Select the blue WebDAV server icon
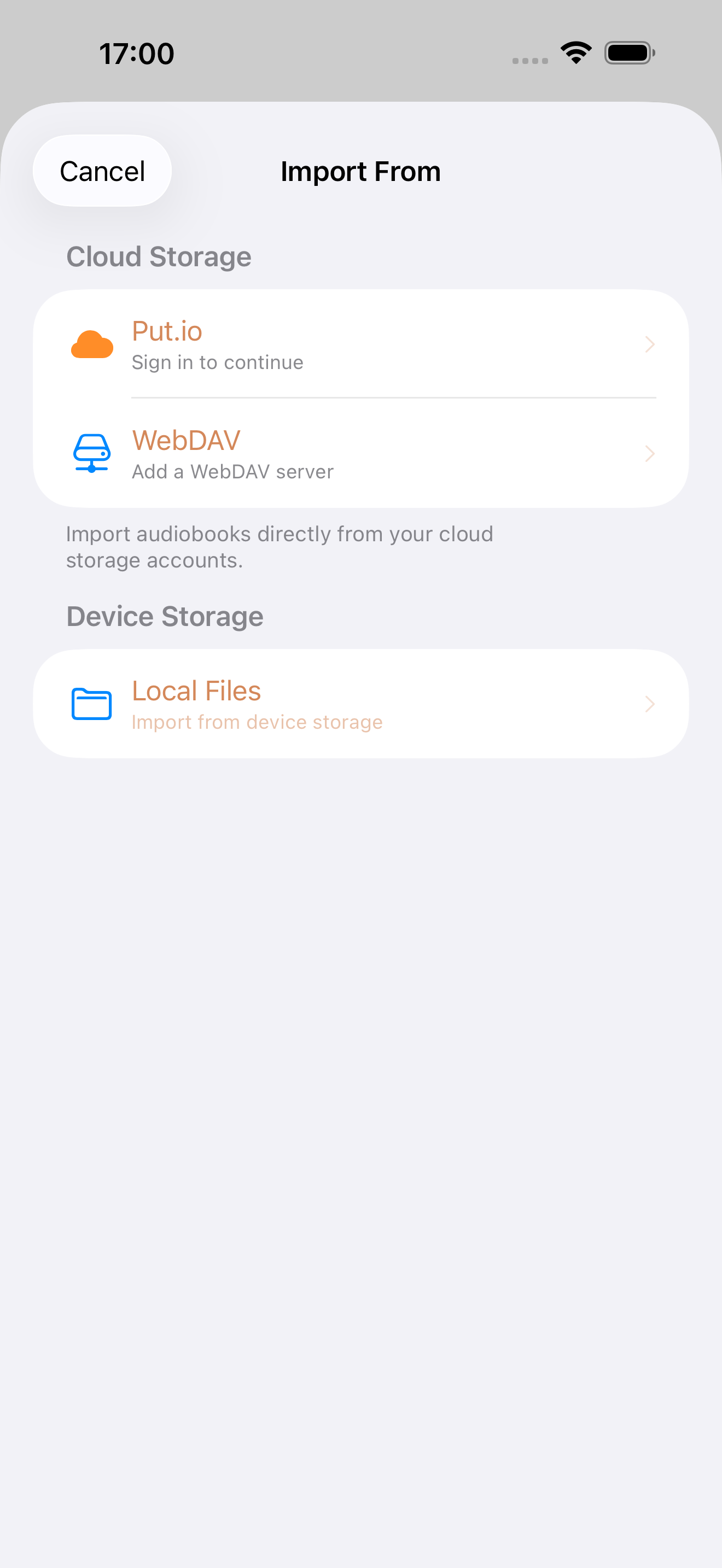The width and height of the screenshot is (722, 1568). click(x=91, y=453)
